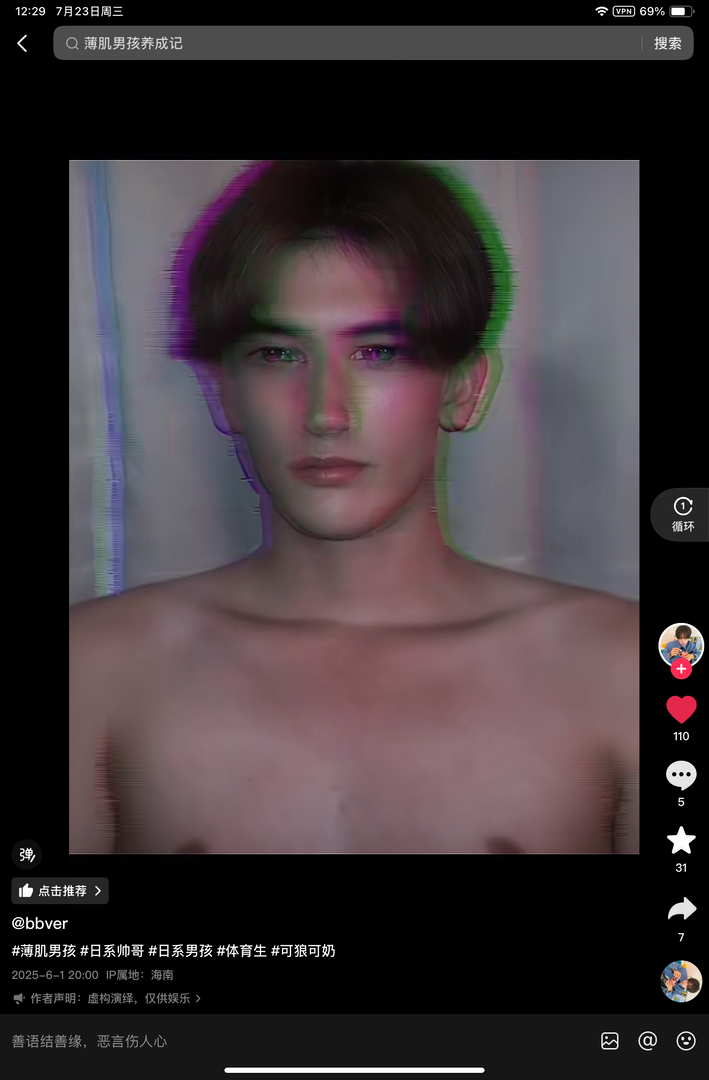This screenshot has height=1080, width=709.
Task: Open the comments bubble
Action: point(681,776)
